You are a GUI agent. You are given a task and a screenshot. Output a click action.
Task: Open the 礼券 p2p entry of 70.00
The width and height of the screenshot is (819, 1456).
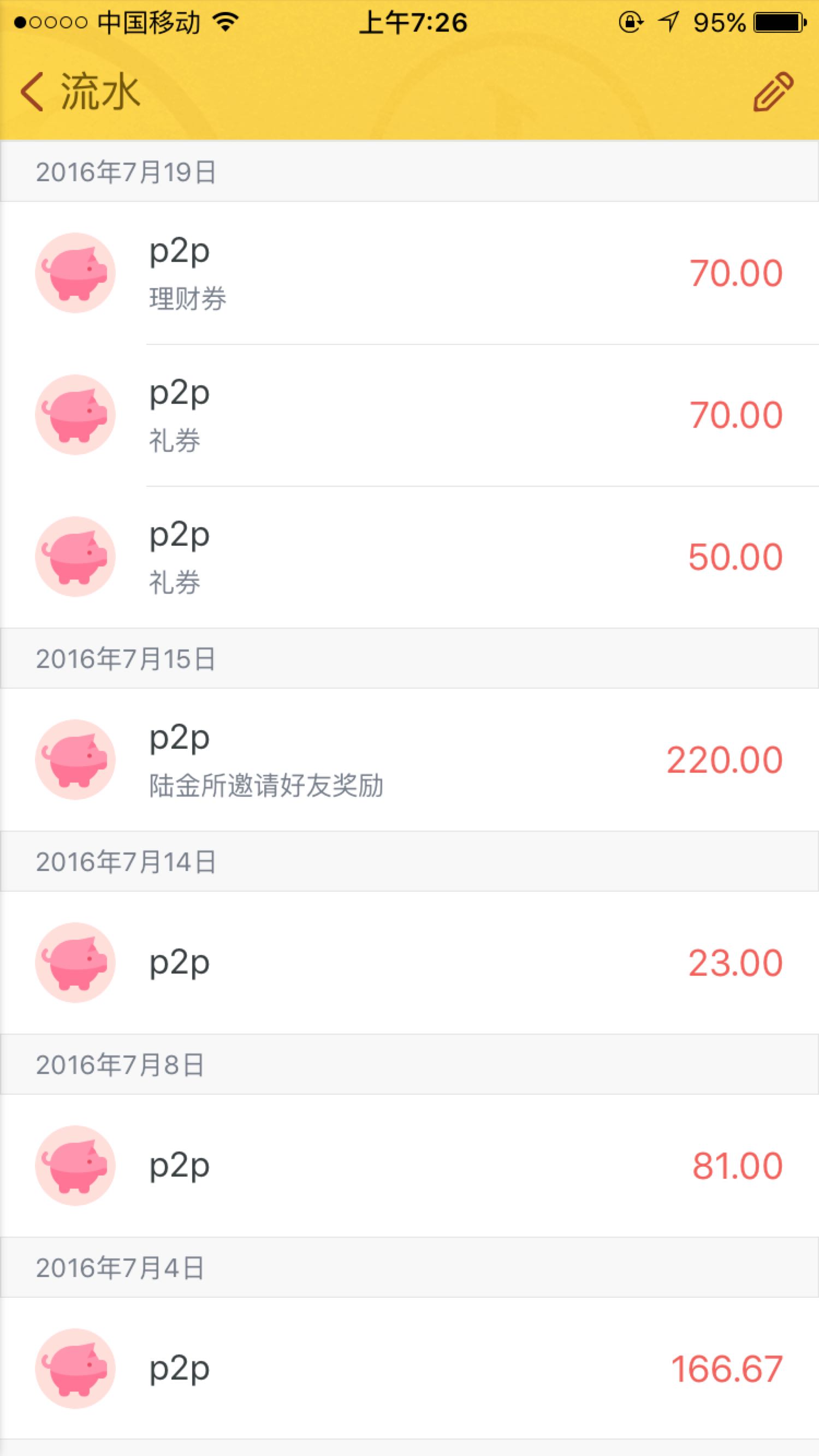(x=410, y=415)
